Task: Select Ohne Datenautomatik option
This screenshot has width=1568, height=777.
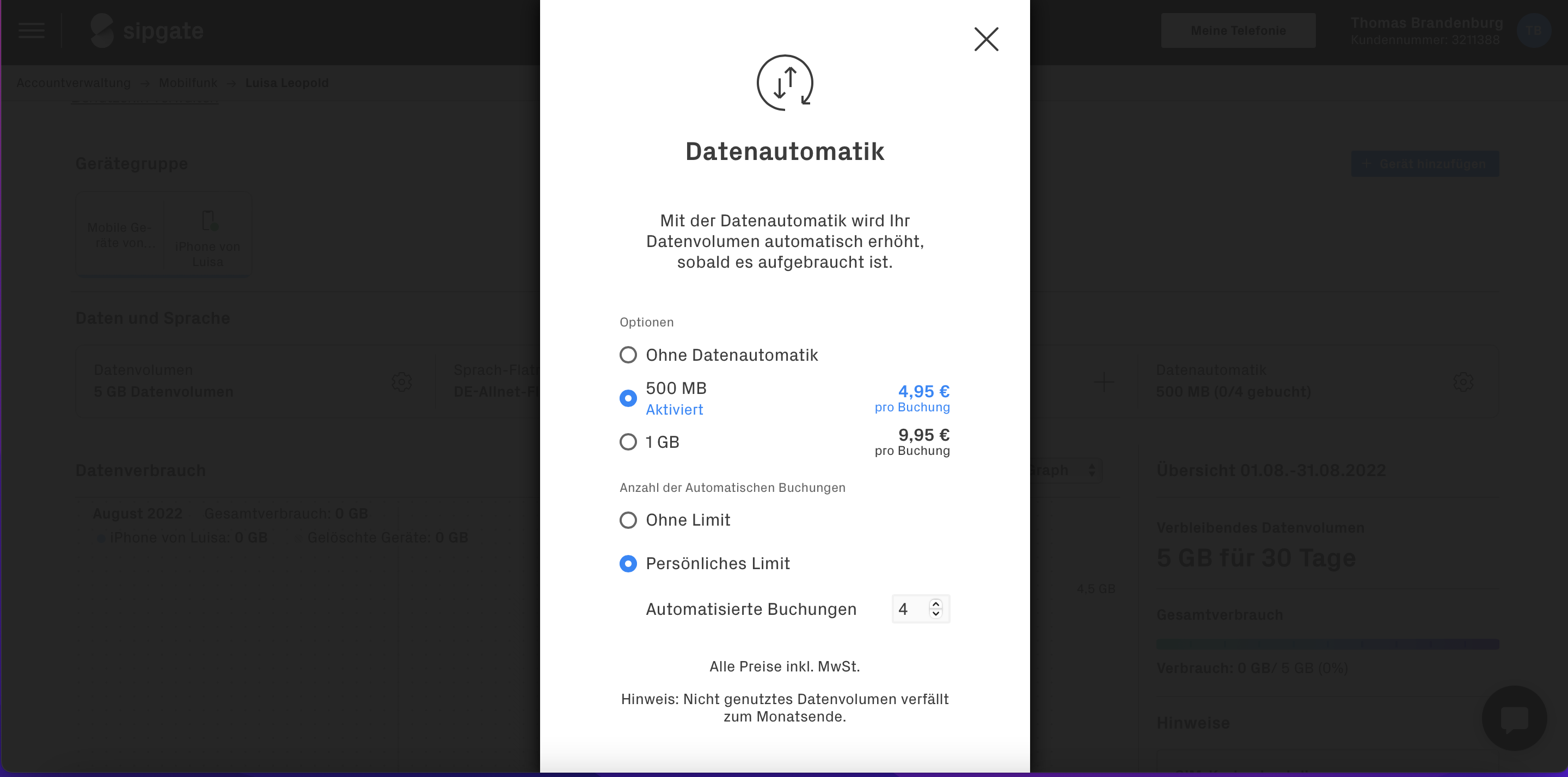Action: [628, 355]
